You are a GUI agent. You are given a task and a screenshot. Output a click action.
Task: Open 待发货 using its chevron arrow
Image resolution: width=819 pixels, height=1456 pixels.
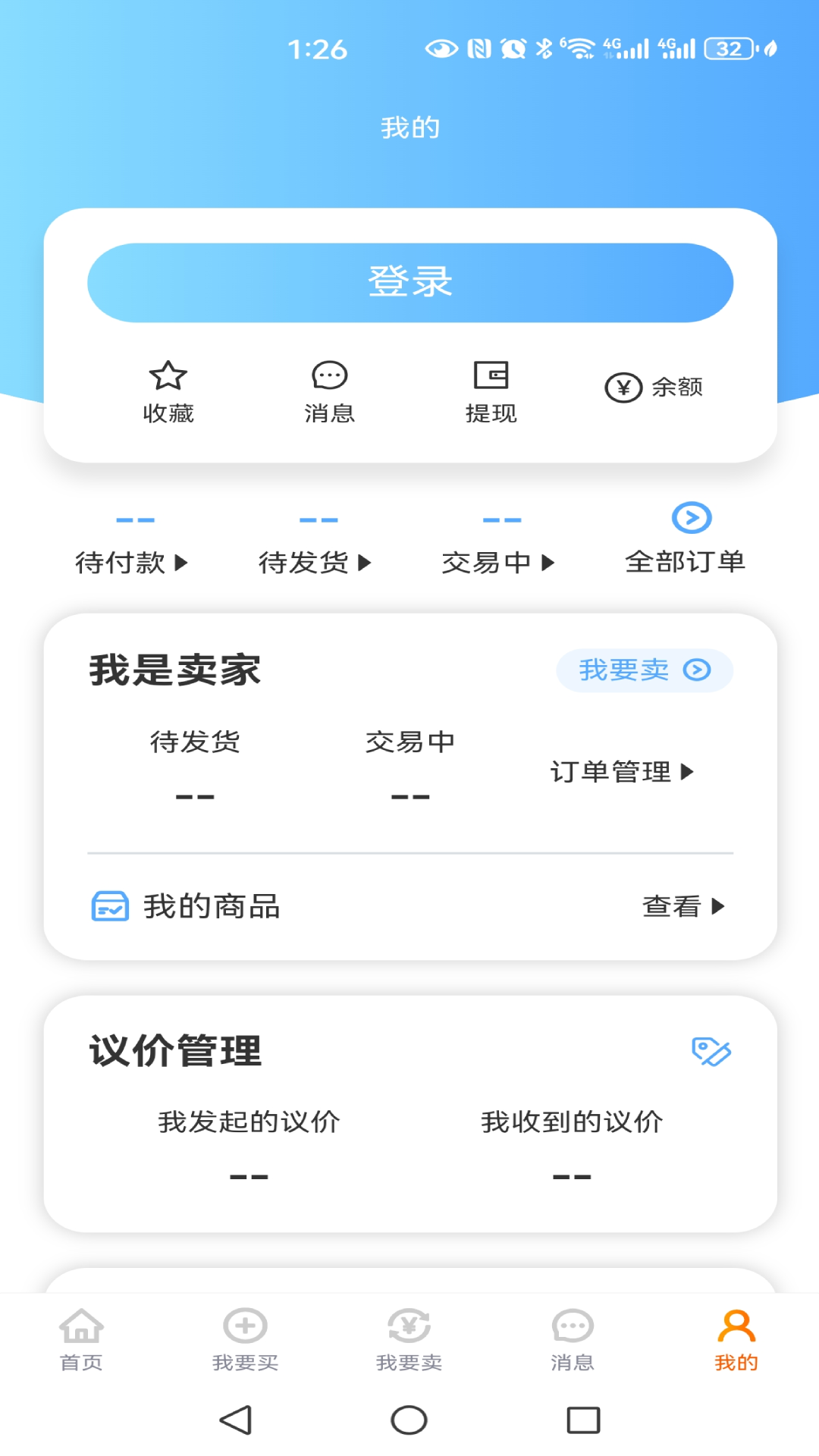(366, 563)
